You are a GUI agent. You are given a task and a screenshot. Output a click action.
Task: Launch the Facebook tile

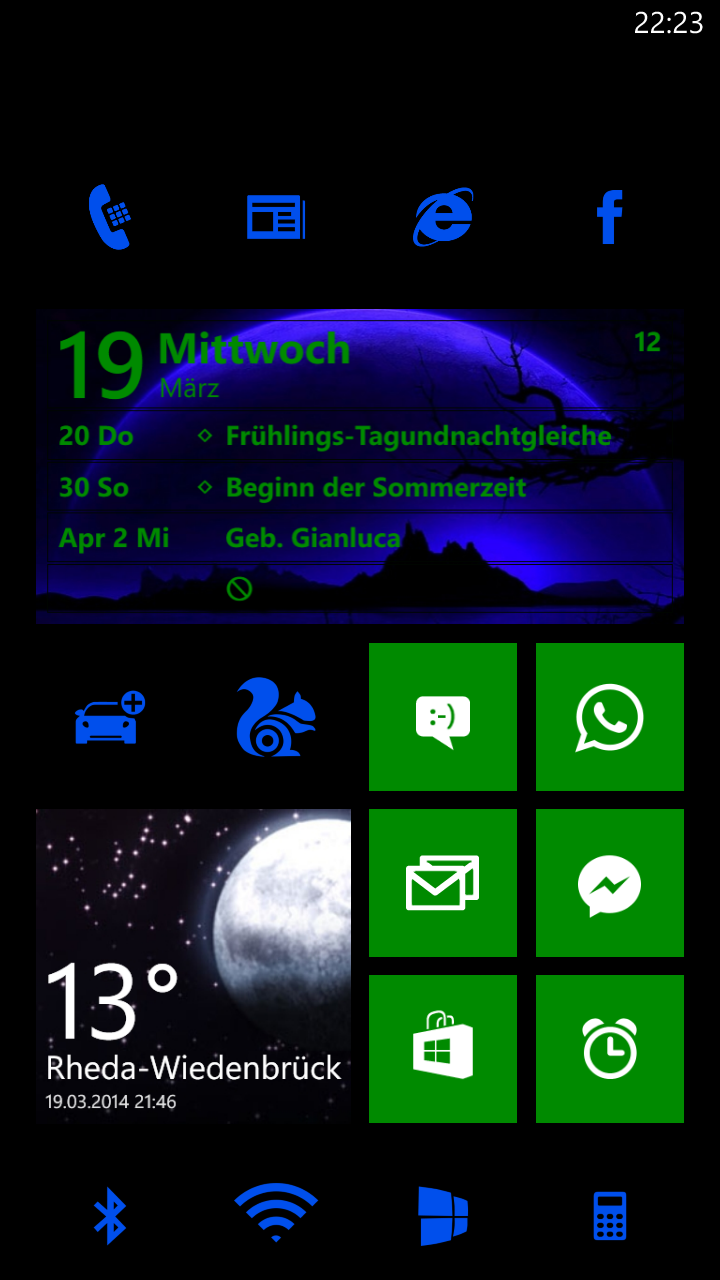pyautogui.click(x=610, y=217)
